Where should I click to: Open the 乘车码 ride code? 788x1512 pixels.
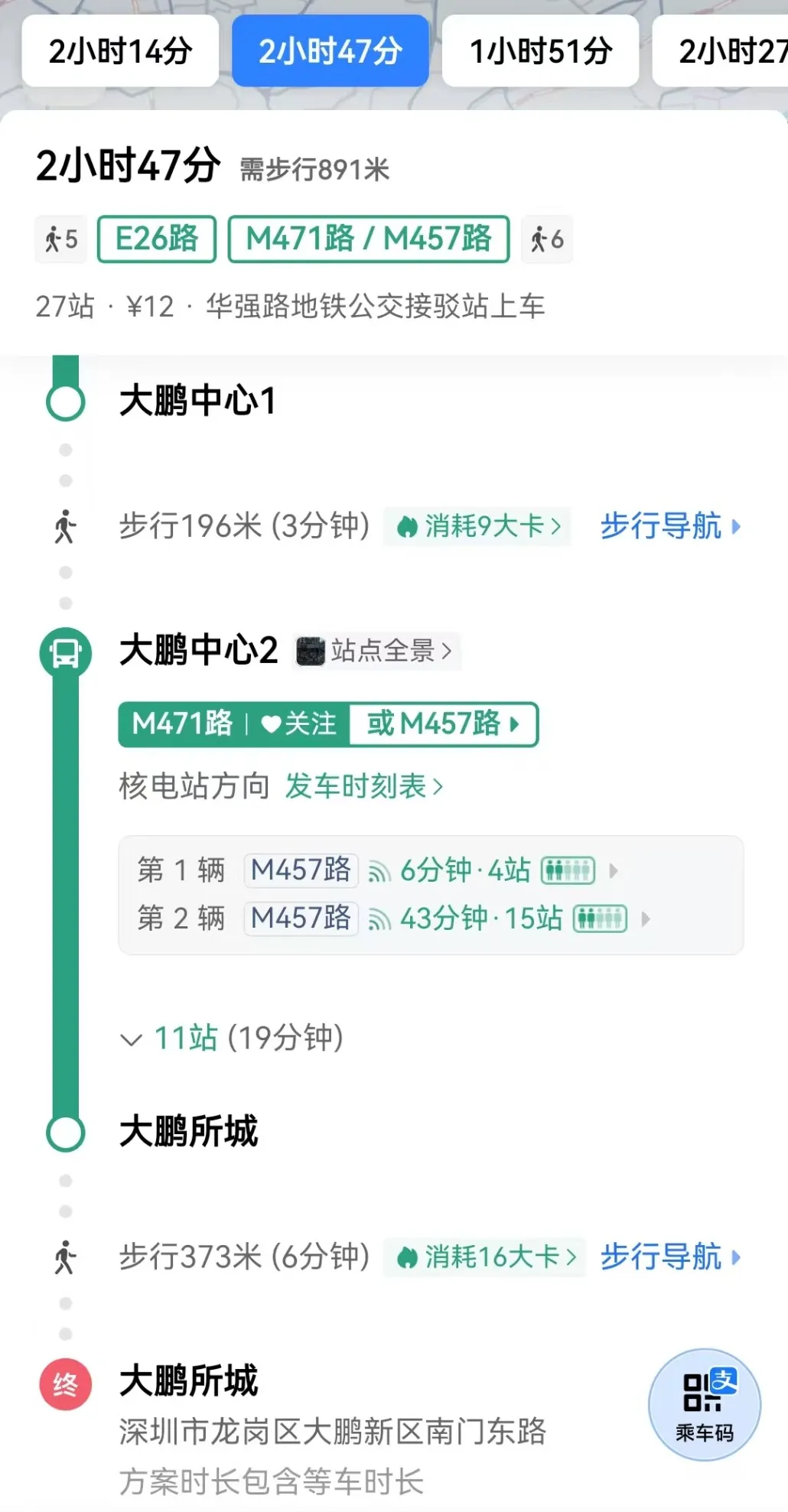704,1404
